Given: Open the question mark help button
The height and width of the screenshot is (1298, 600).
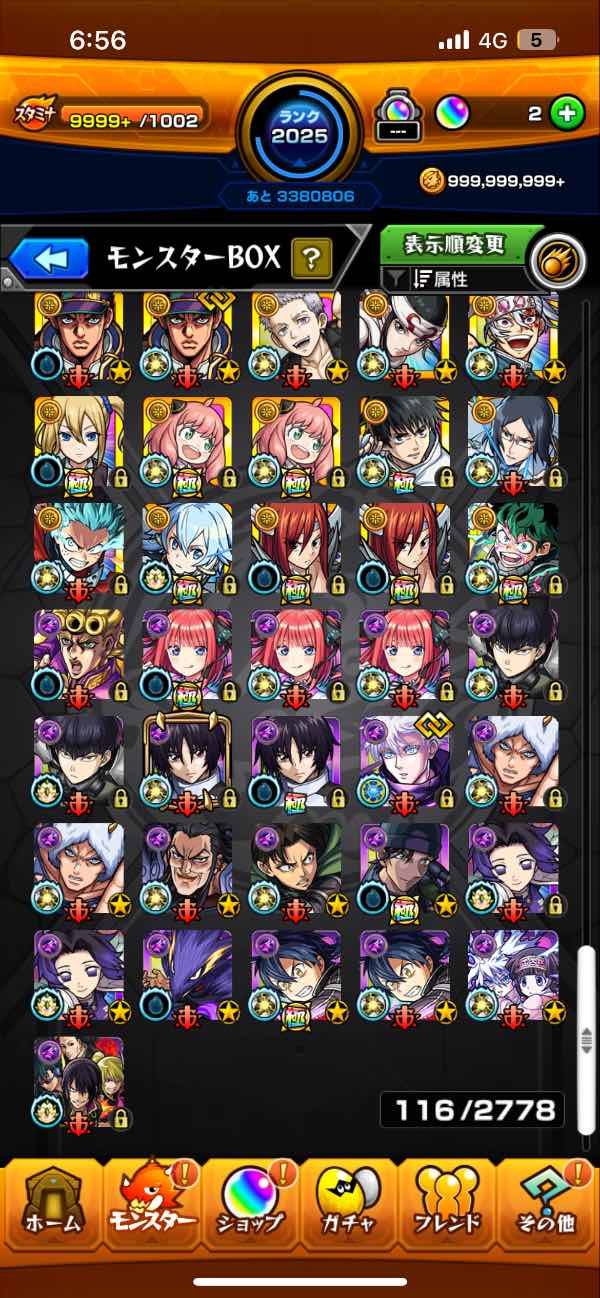Looking at the screenshot, I should point(311,261).
